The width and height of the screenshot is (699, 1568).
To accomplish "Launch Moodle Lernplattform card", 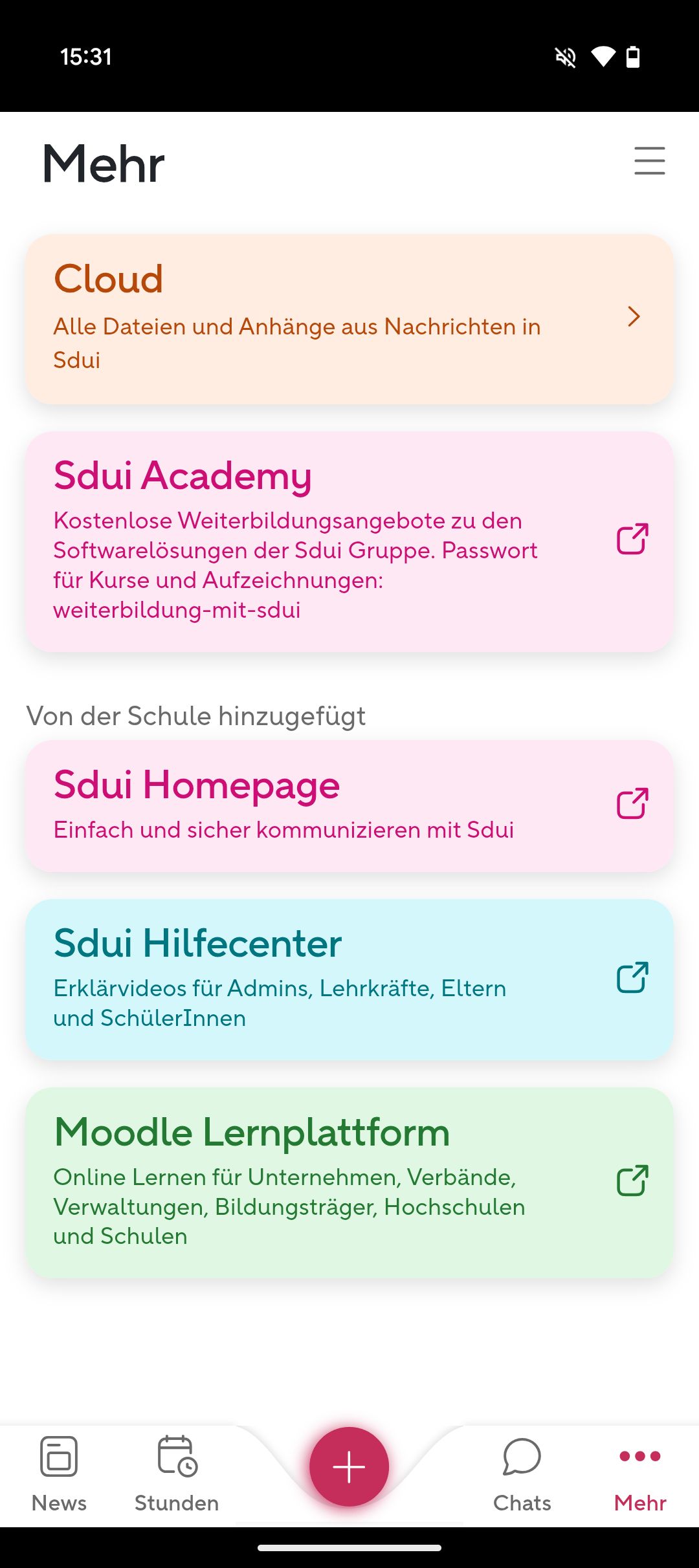I will [349, 1182].
